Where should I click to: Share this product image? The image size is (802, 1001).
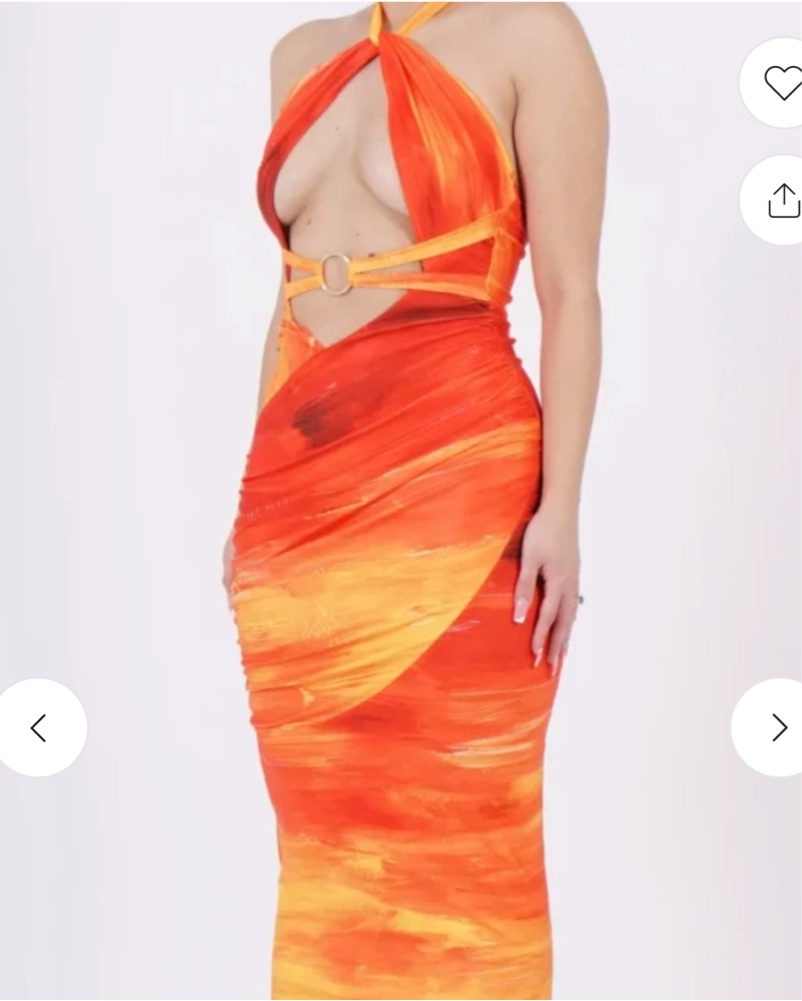(x=782, y=201)
